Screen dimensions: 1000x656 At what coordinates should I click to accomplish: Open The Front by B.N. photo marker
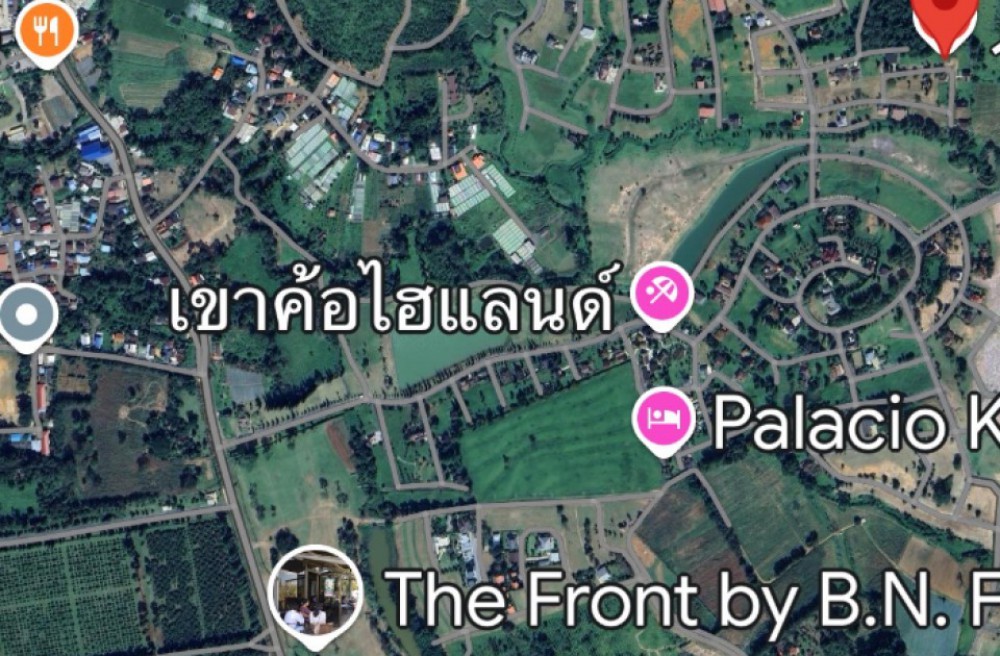(315, 593)
